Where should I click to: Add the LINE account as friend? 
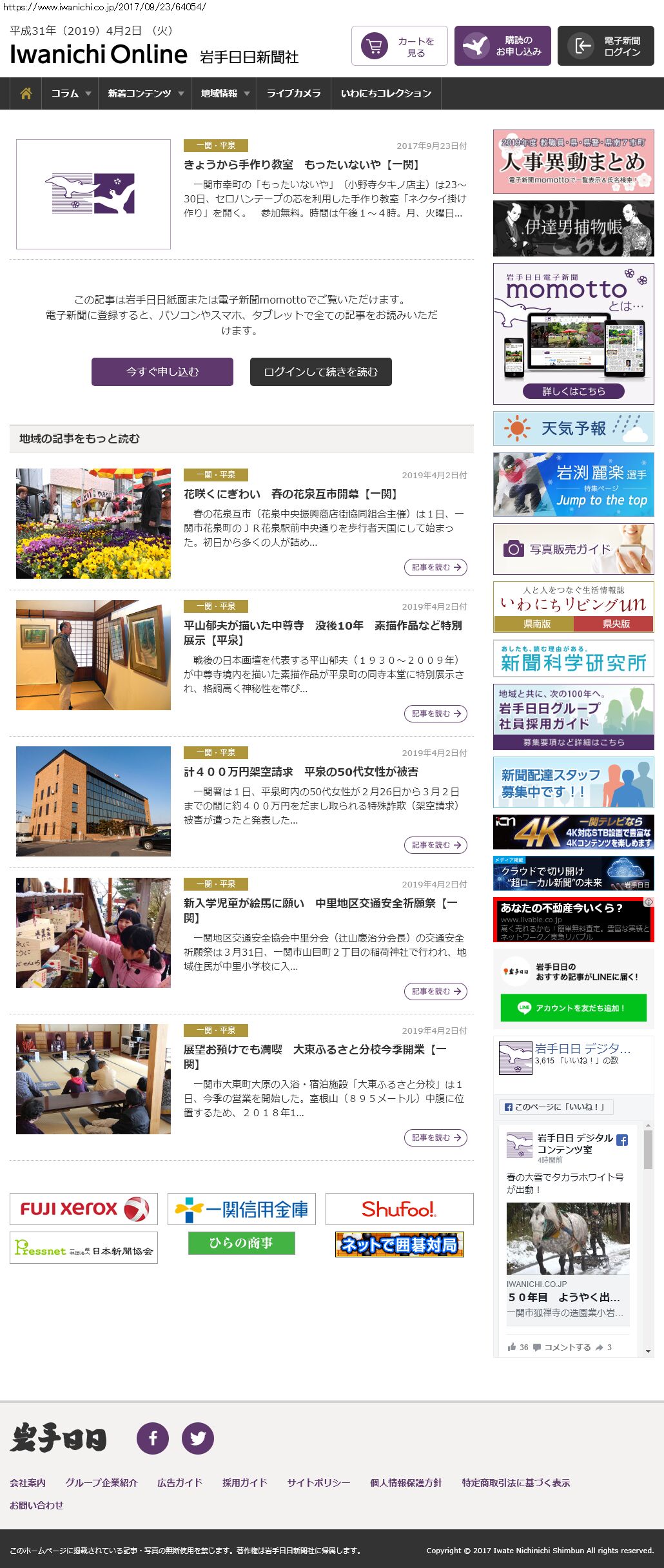pyautogui.click(x=573, y=1008)
